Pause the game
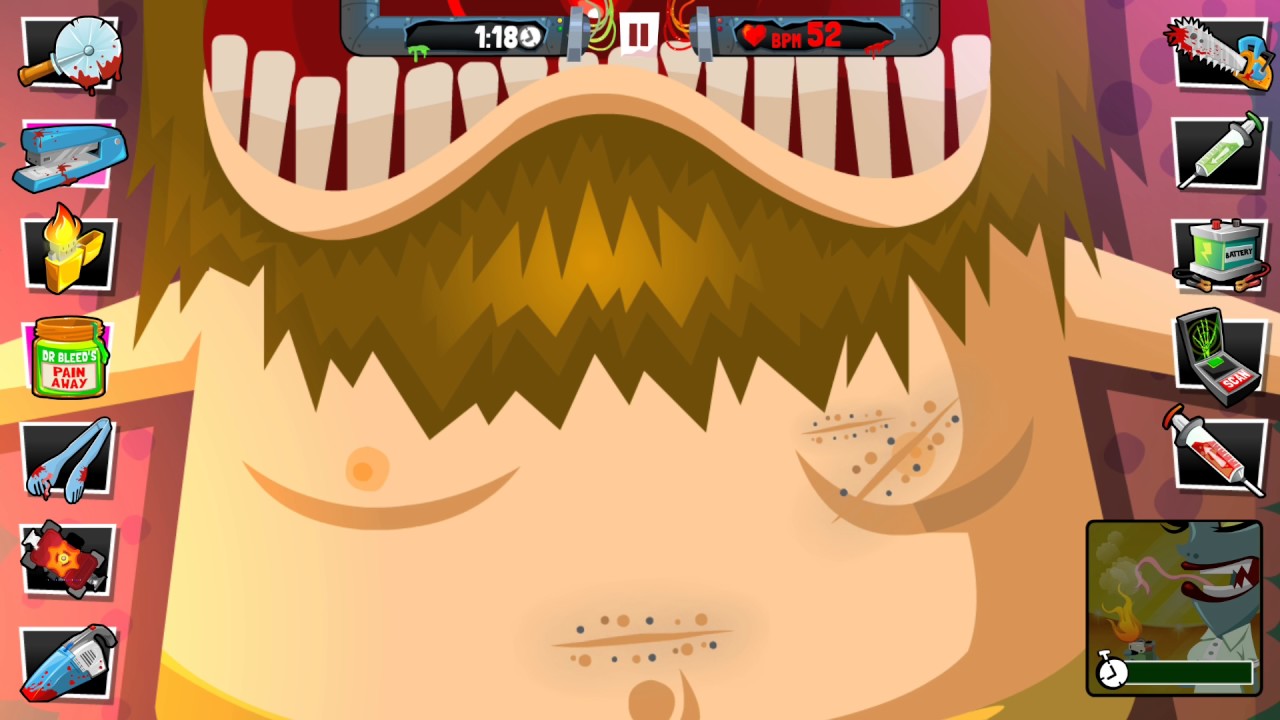This screenshot has width=1280, height=720. (x=637, y=34)
